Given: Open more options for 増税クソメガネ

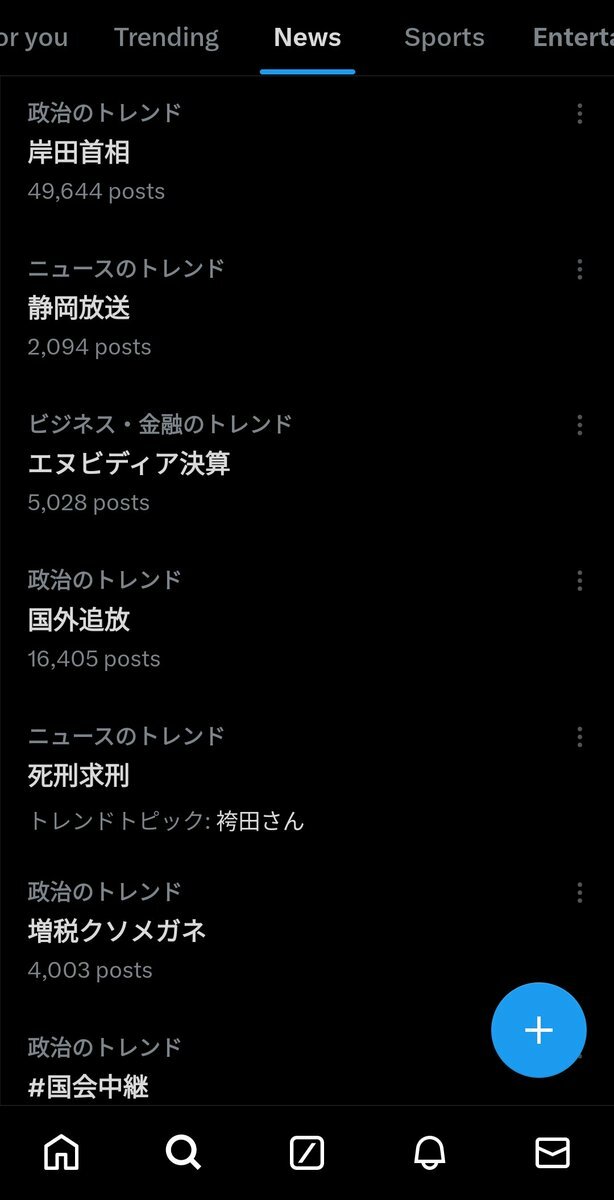Looking at the screenshot, I should point(579,893).
